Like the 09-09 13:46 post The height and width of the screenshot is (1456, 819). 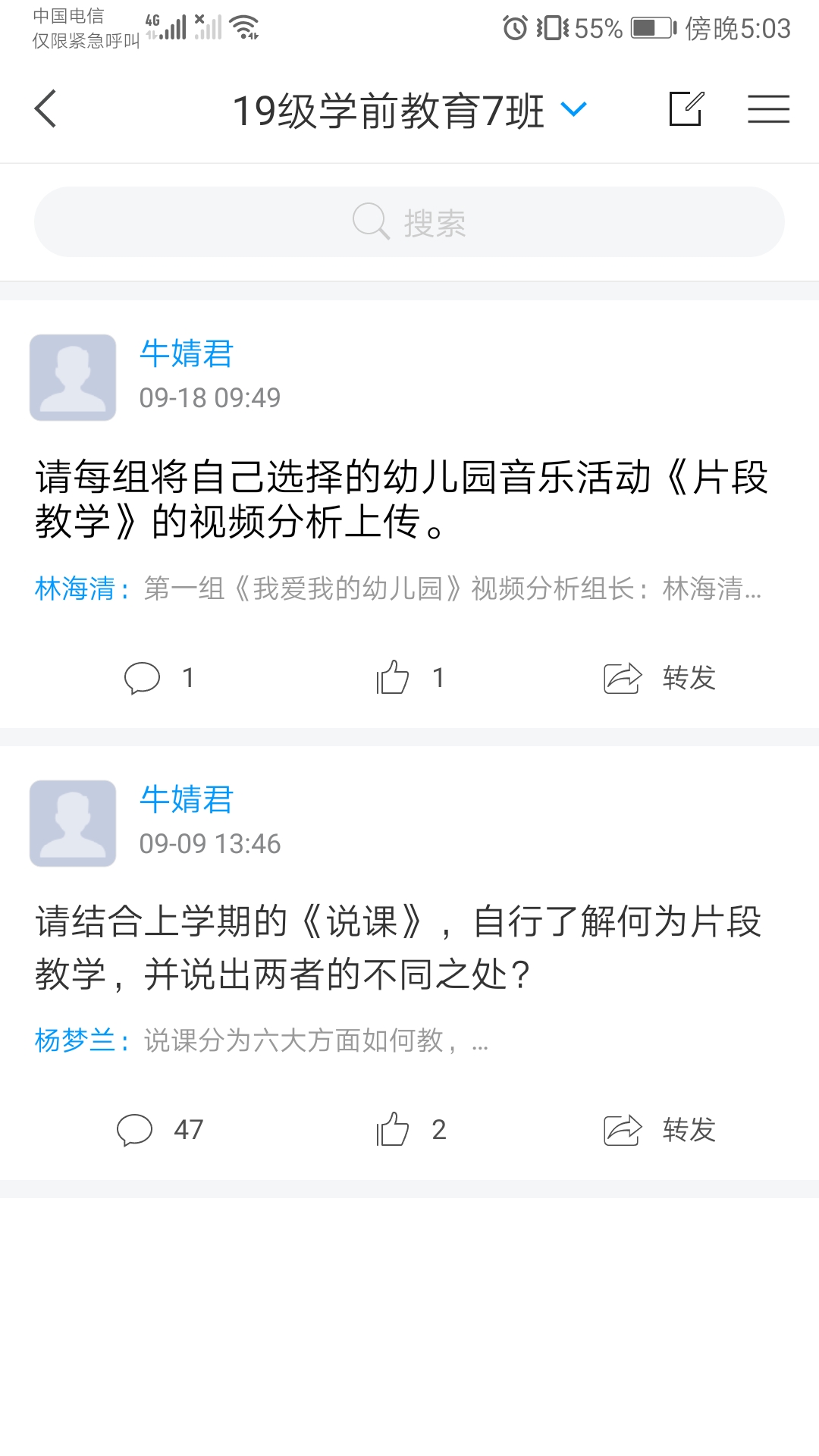(x=409, y=1130)
